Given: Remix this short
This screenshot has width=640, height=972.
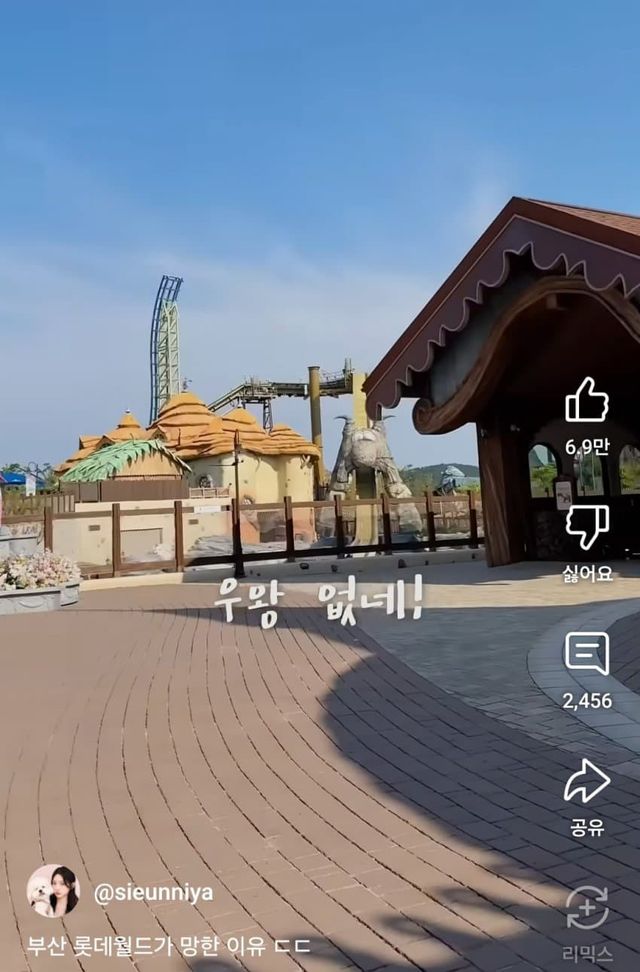Looking at the screenshot, I should click(587, 908).
